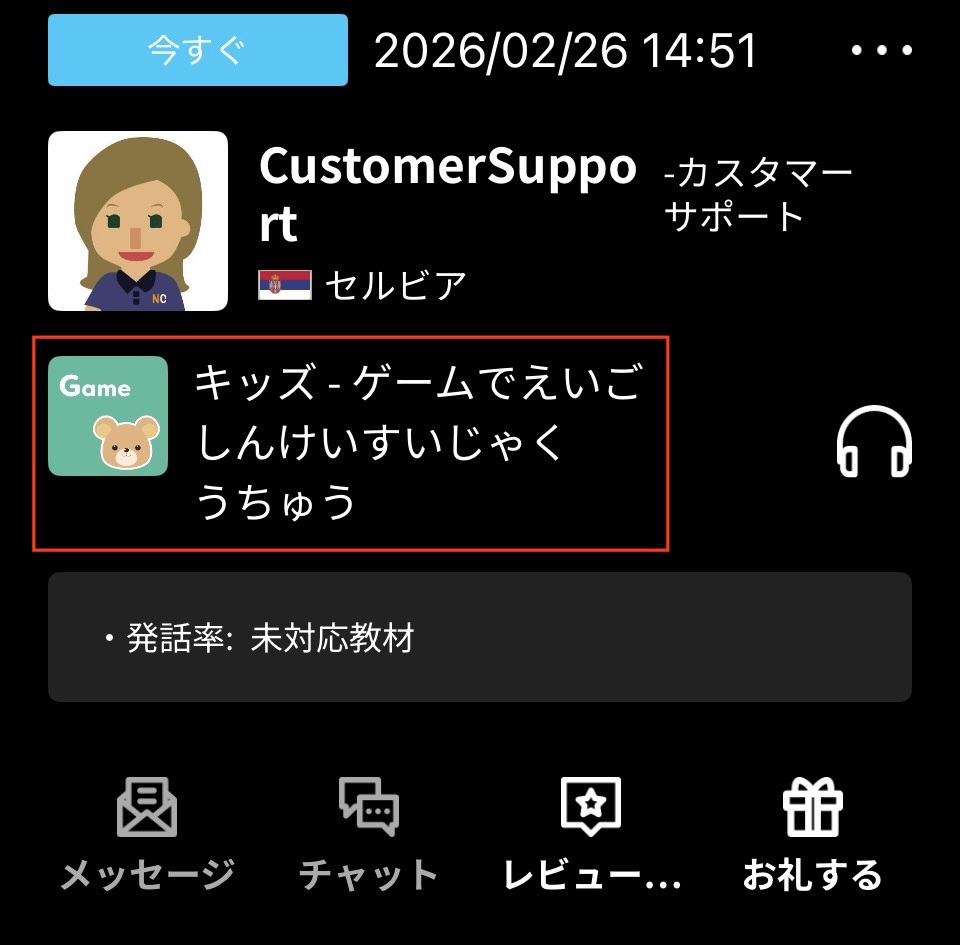Open メッセージ to the tutor
The height and width of the screenshot is (945, 960).
tap(147, 834)
